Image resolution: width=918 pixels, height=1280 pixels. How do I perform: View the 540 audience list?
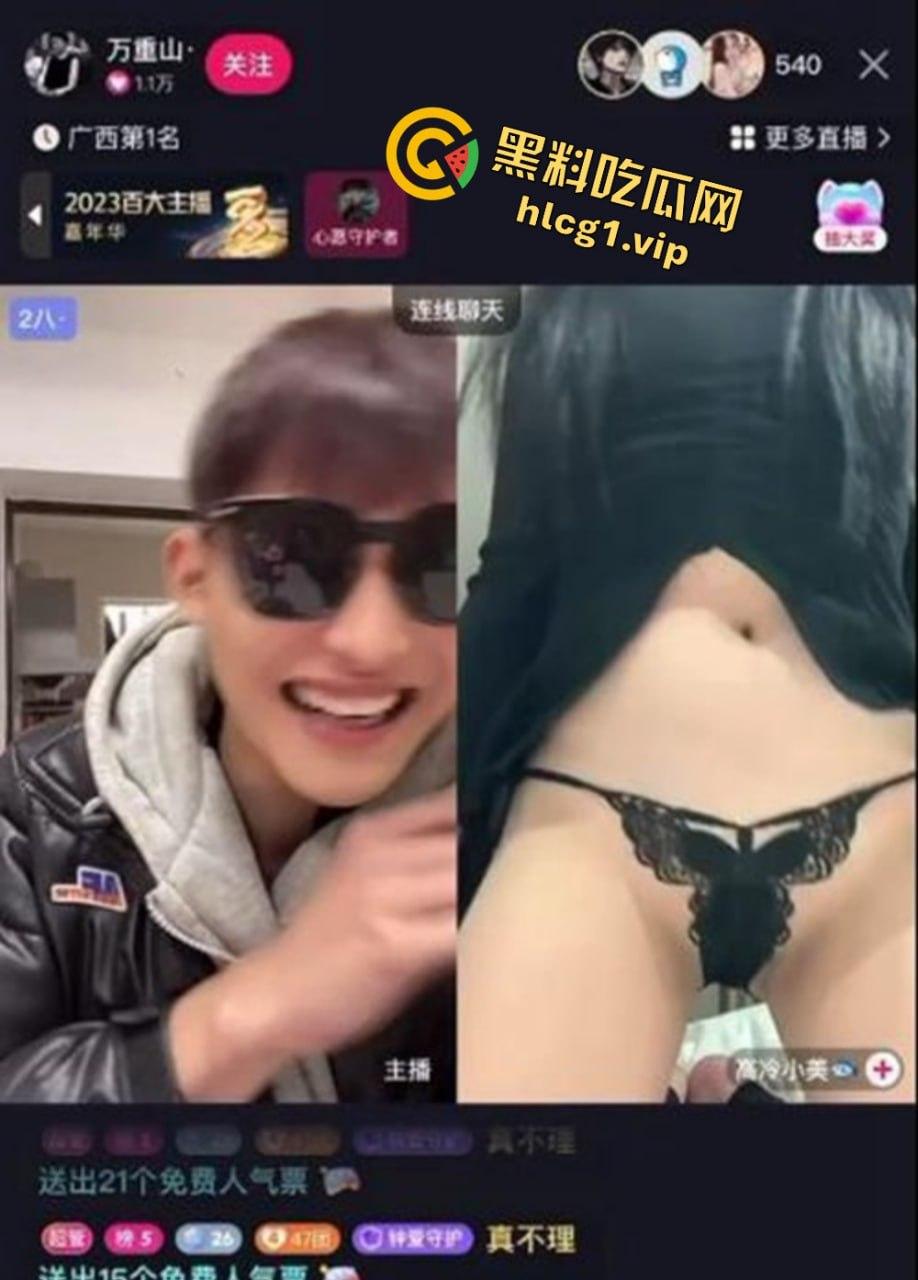coord(797,66)
